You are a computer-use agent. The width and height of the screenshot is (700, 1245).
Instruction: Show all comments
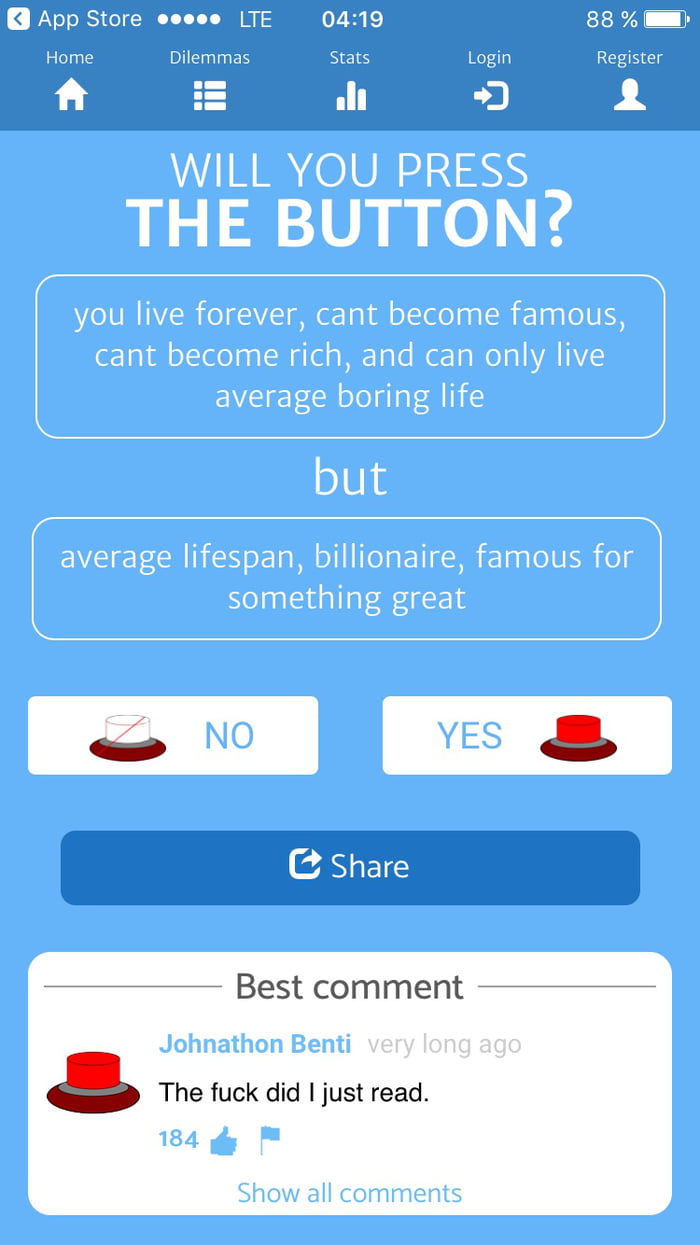(350, 1193)
